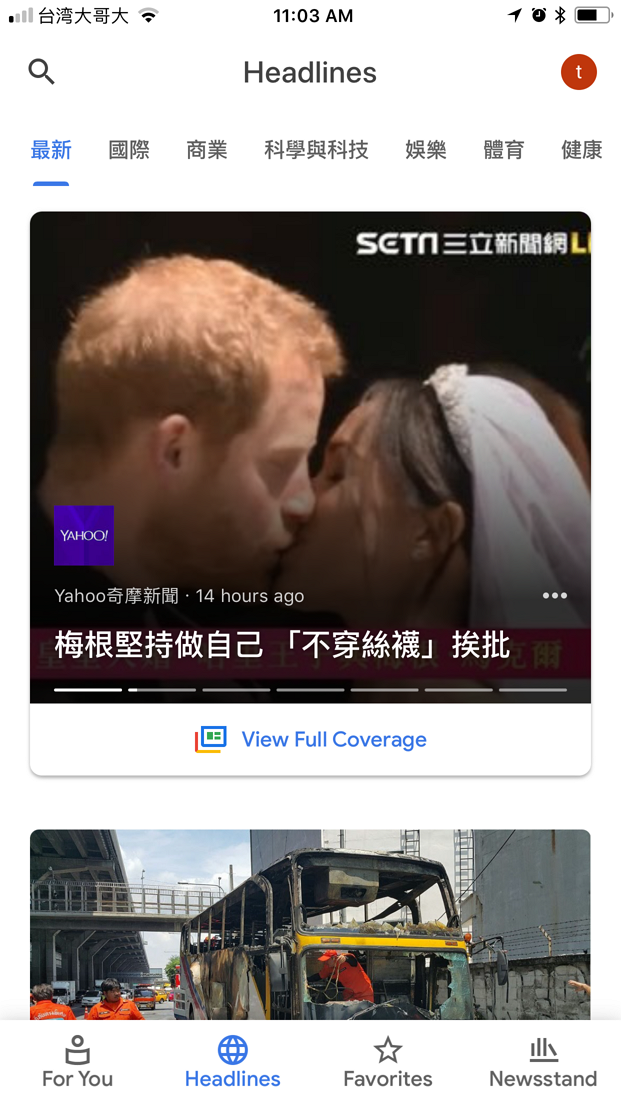This screenshot has height=1104, width=621.
Task: Open the Favorites tab
Action: 388,1062
